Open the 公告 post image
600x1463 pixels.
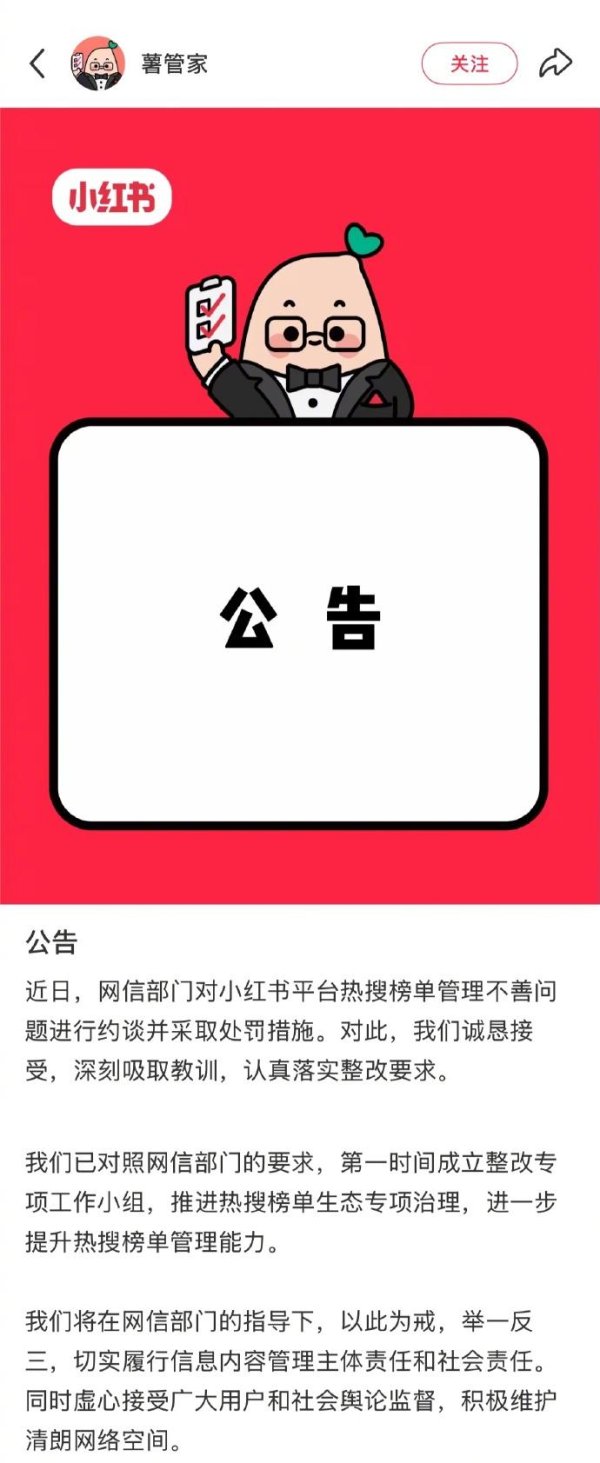pyautogui.click(x=300, y=505)
